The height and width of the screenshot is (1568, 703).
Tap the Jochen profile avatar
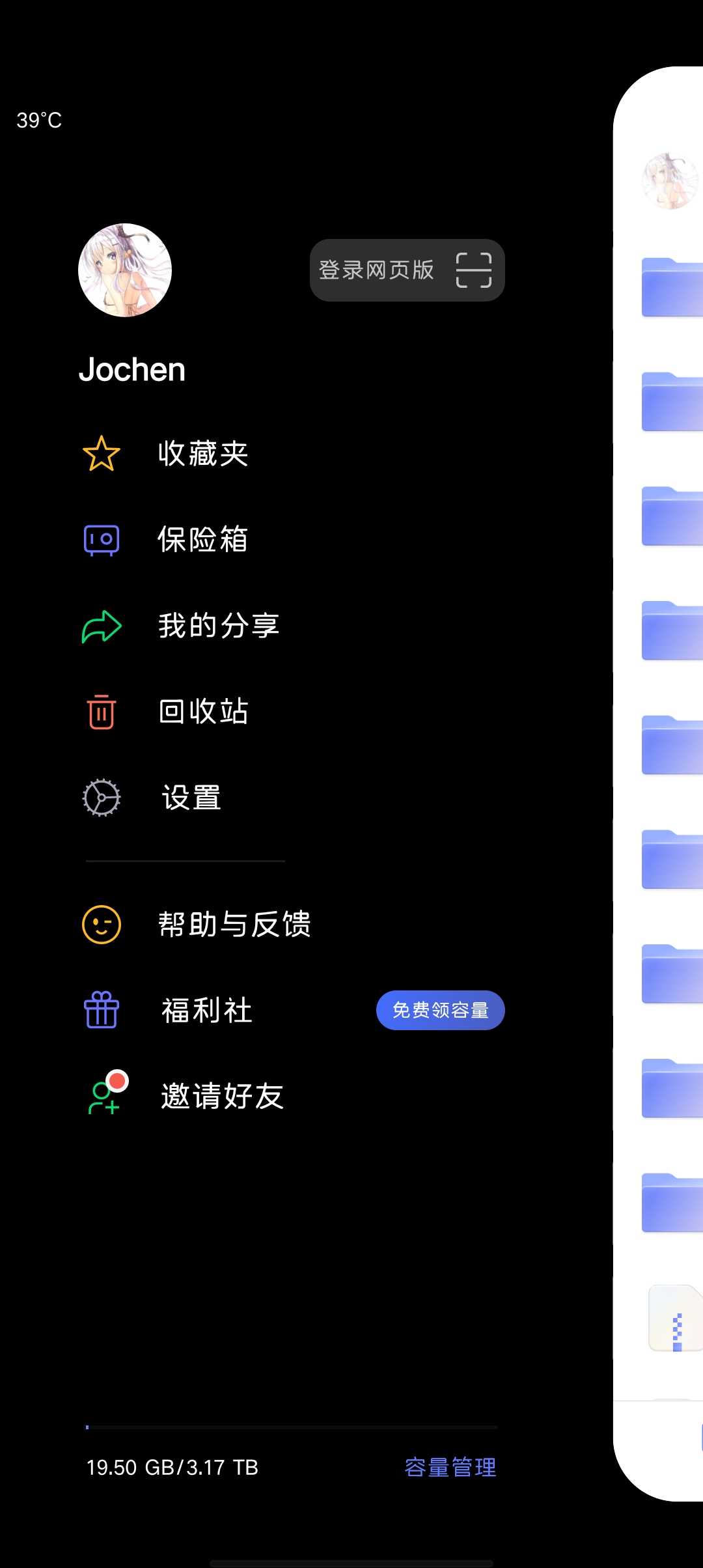click(x=125, y=270)
